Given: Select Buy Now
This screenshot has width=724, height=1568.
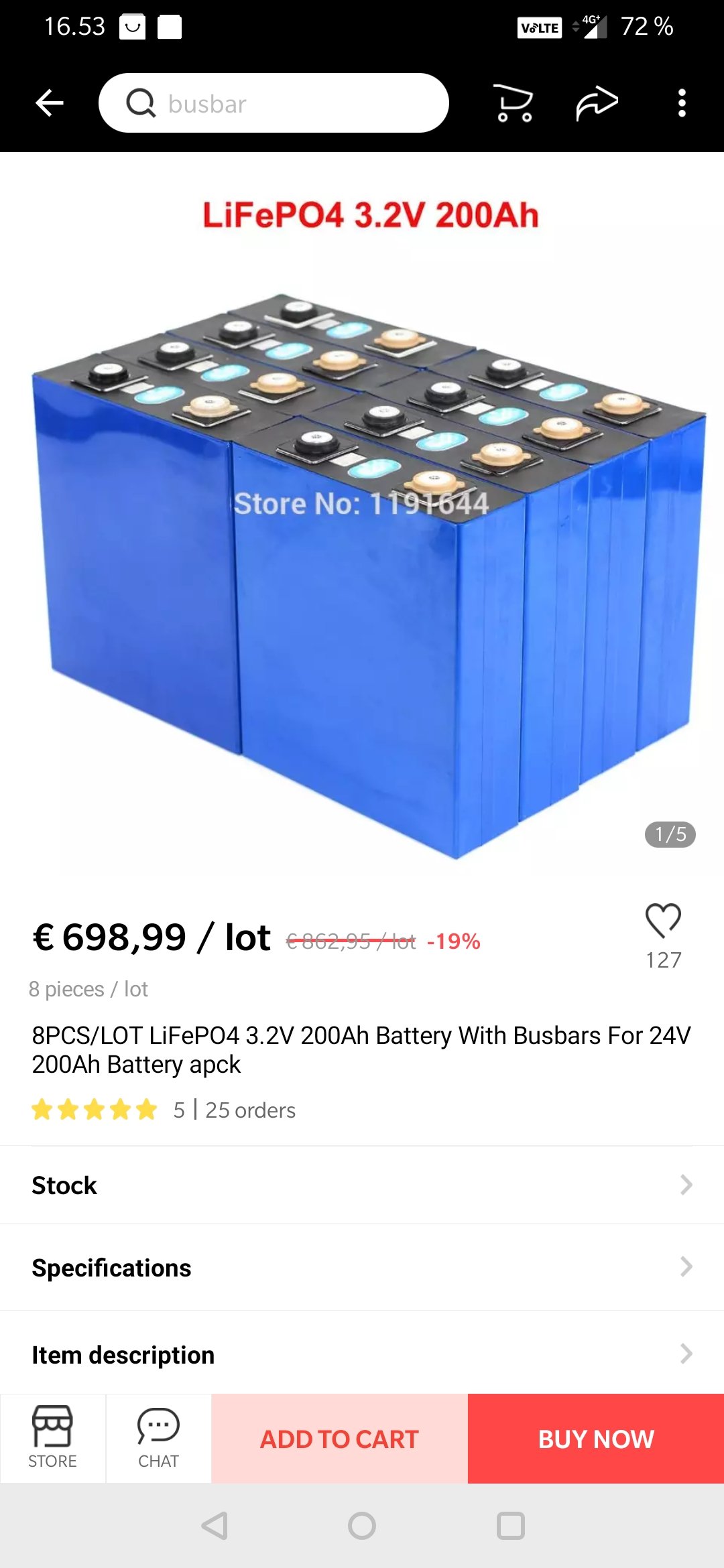Looking at the screenshot, I should (x=596, y=1439).
